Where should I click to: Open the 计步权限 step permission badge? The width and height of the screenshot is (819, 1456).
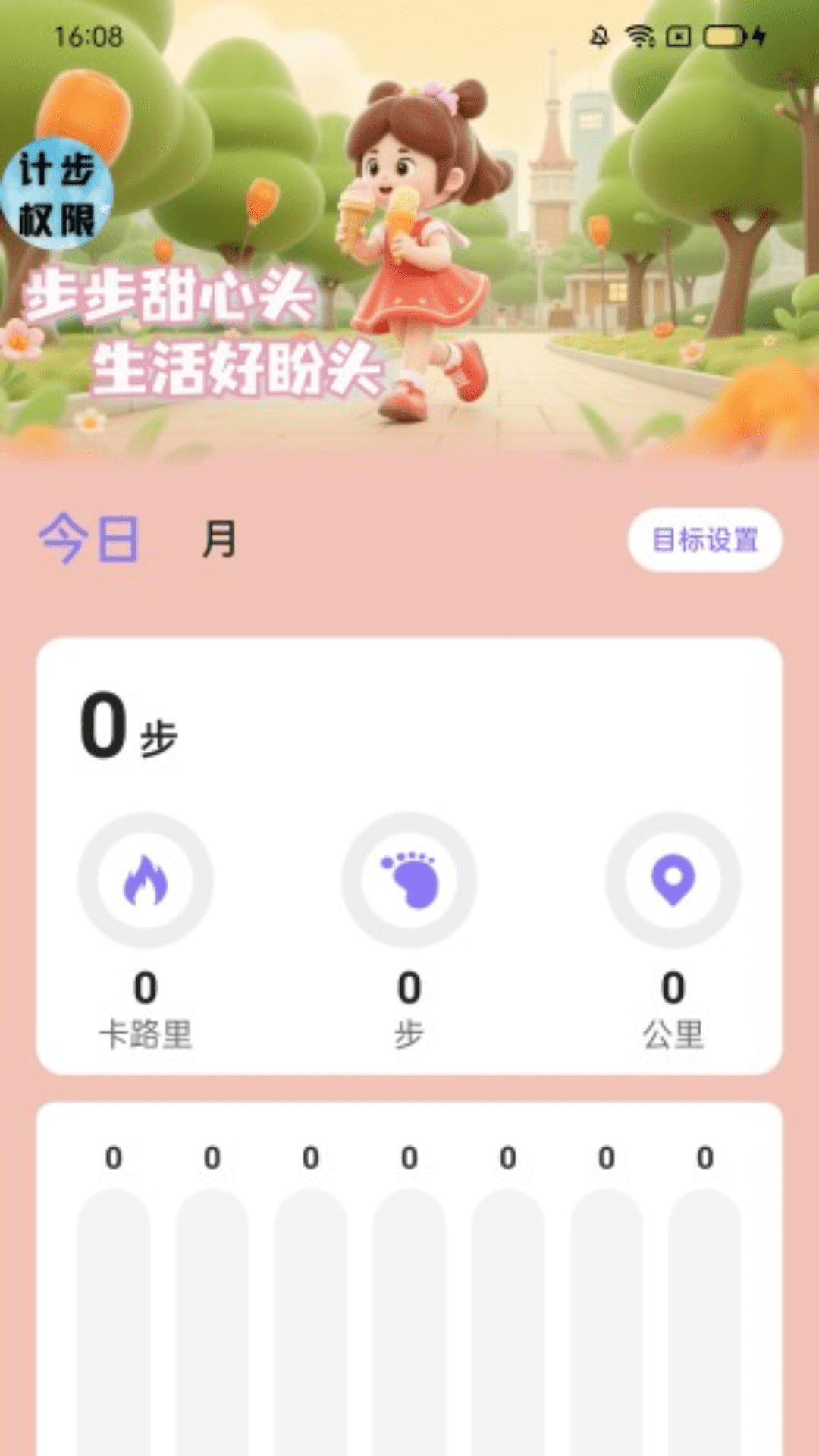(x=57, y=194)
